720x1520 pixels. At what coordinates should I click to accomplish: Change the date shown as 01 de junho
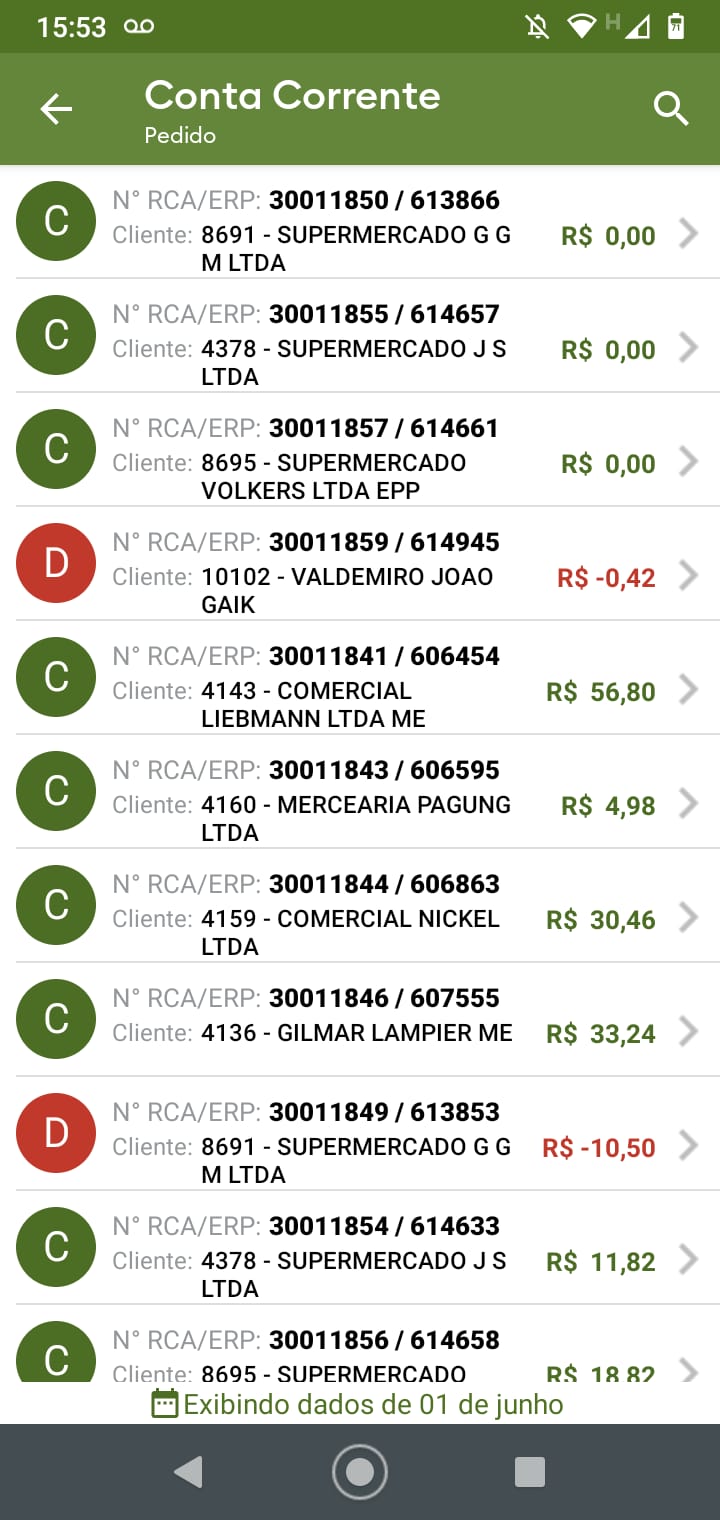coord(358,1404)
